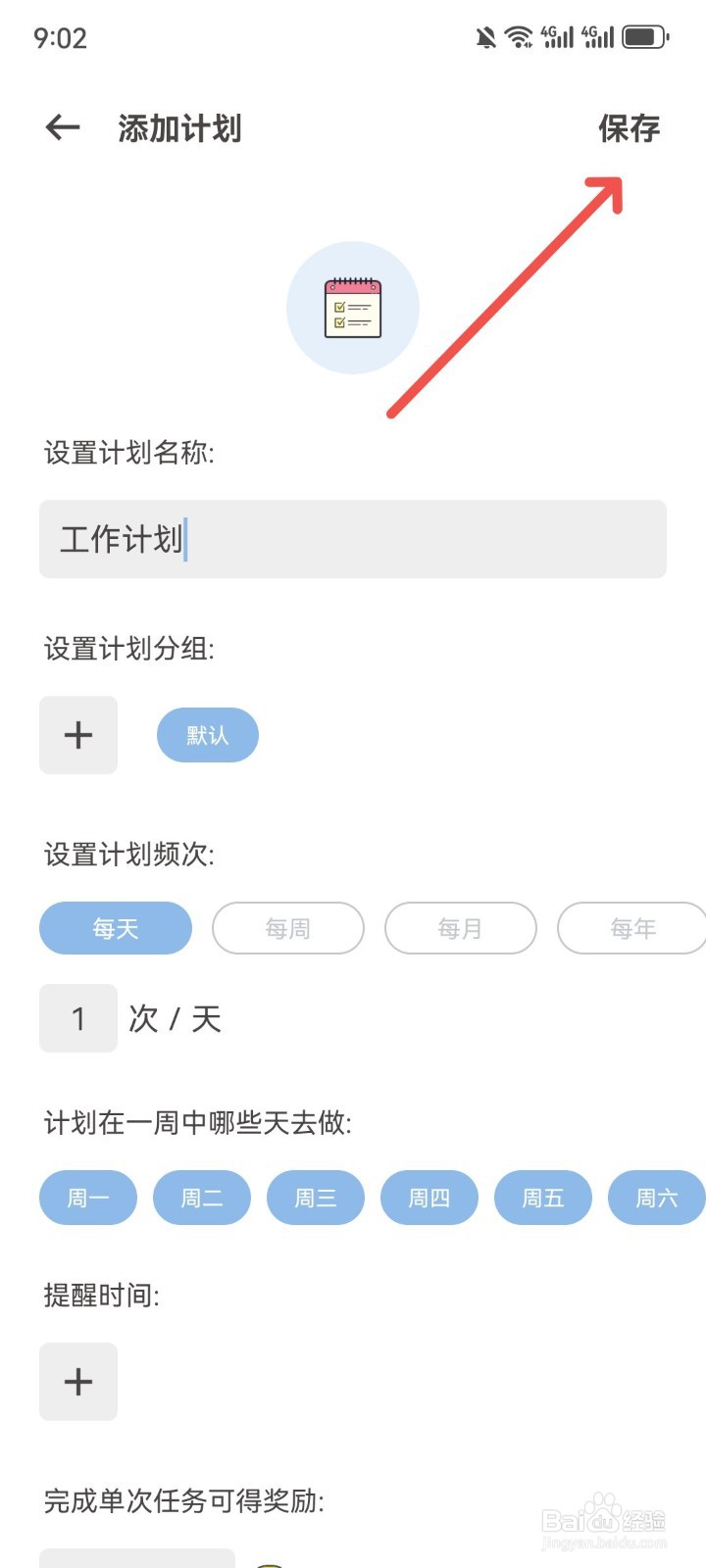Toggle the 周六 weekday chip

tap(656, 1198)
